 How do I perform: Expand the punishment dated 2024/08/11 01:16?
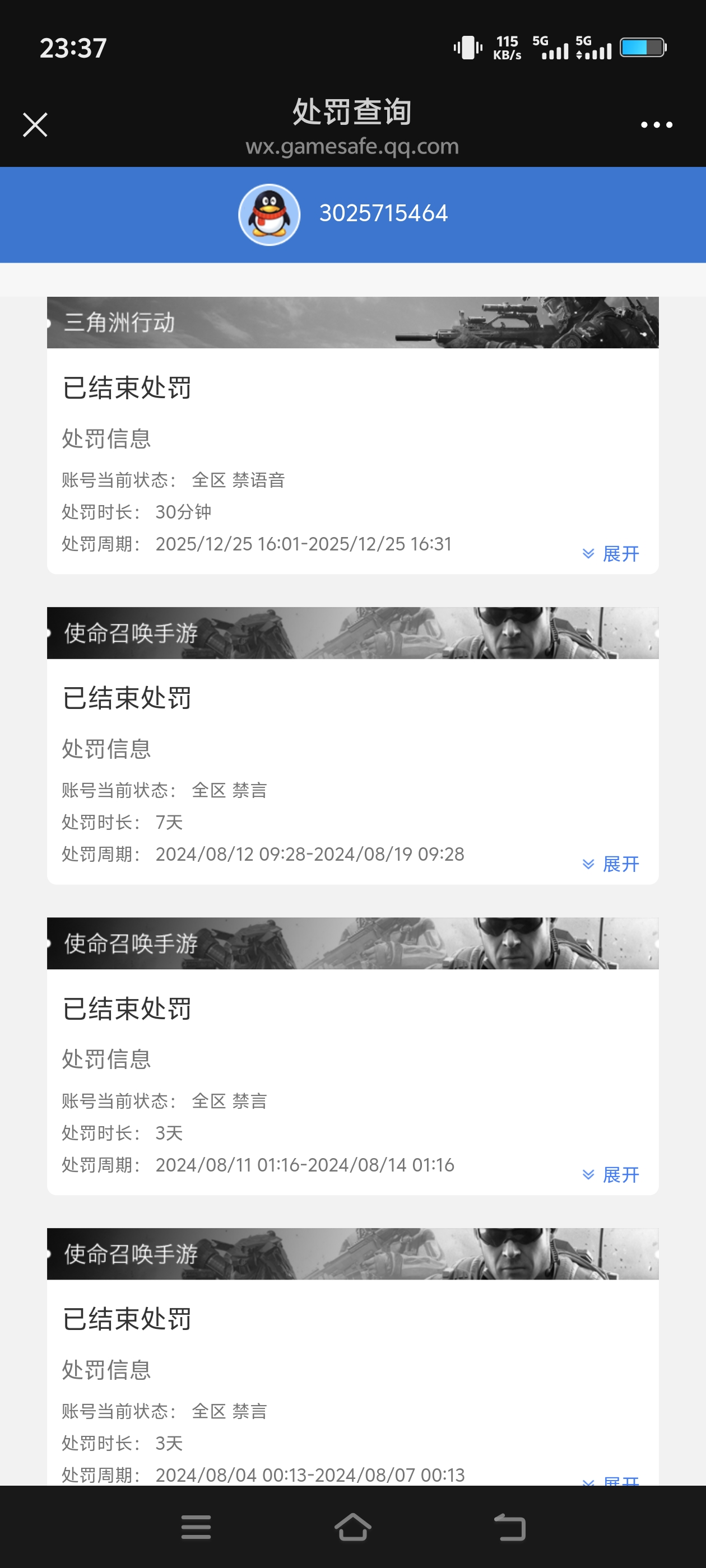[611, 1174]
